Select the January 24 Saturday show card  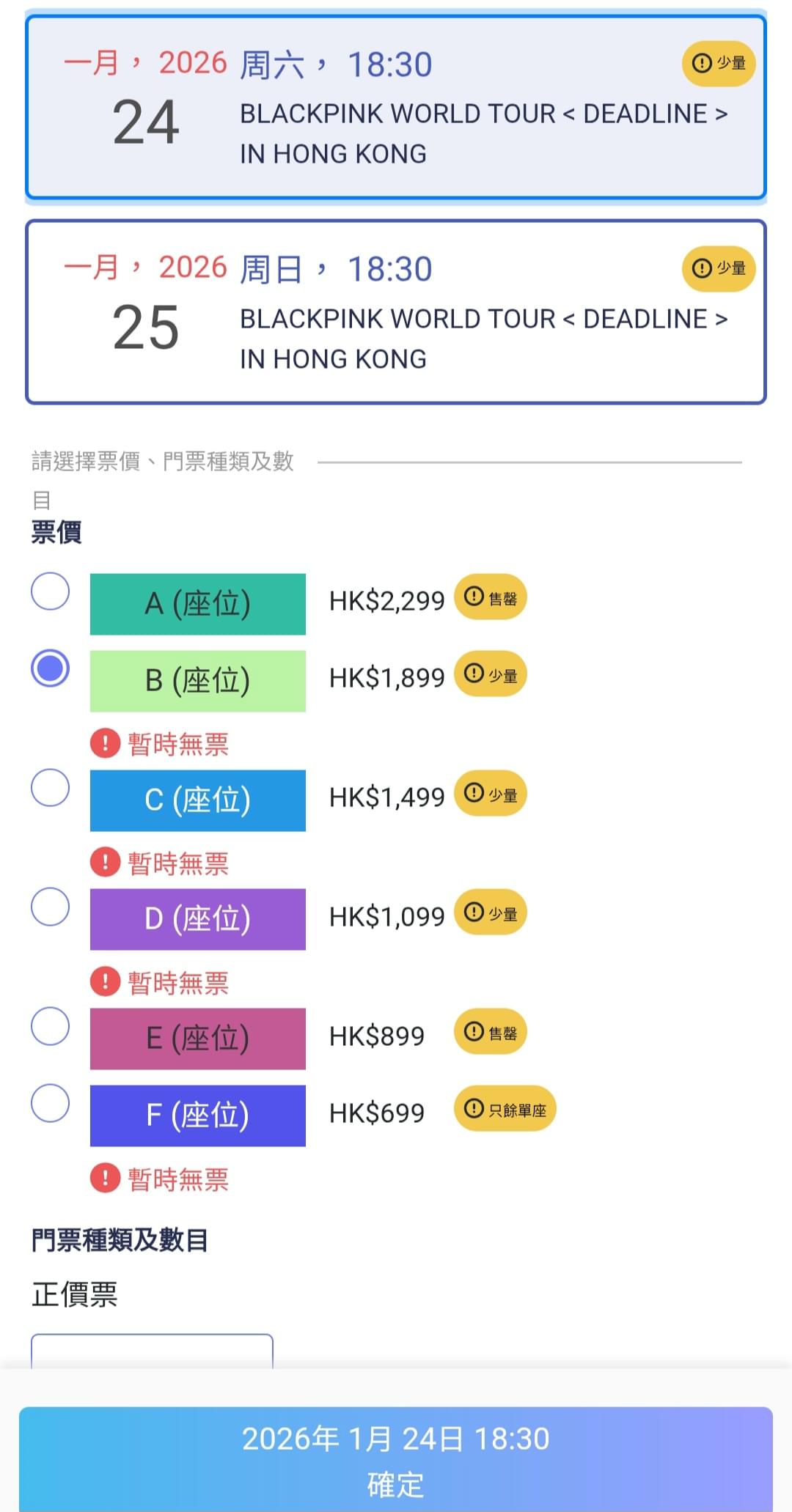396,107
